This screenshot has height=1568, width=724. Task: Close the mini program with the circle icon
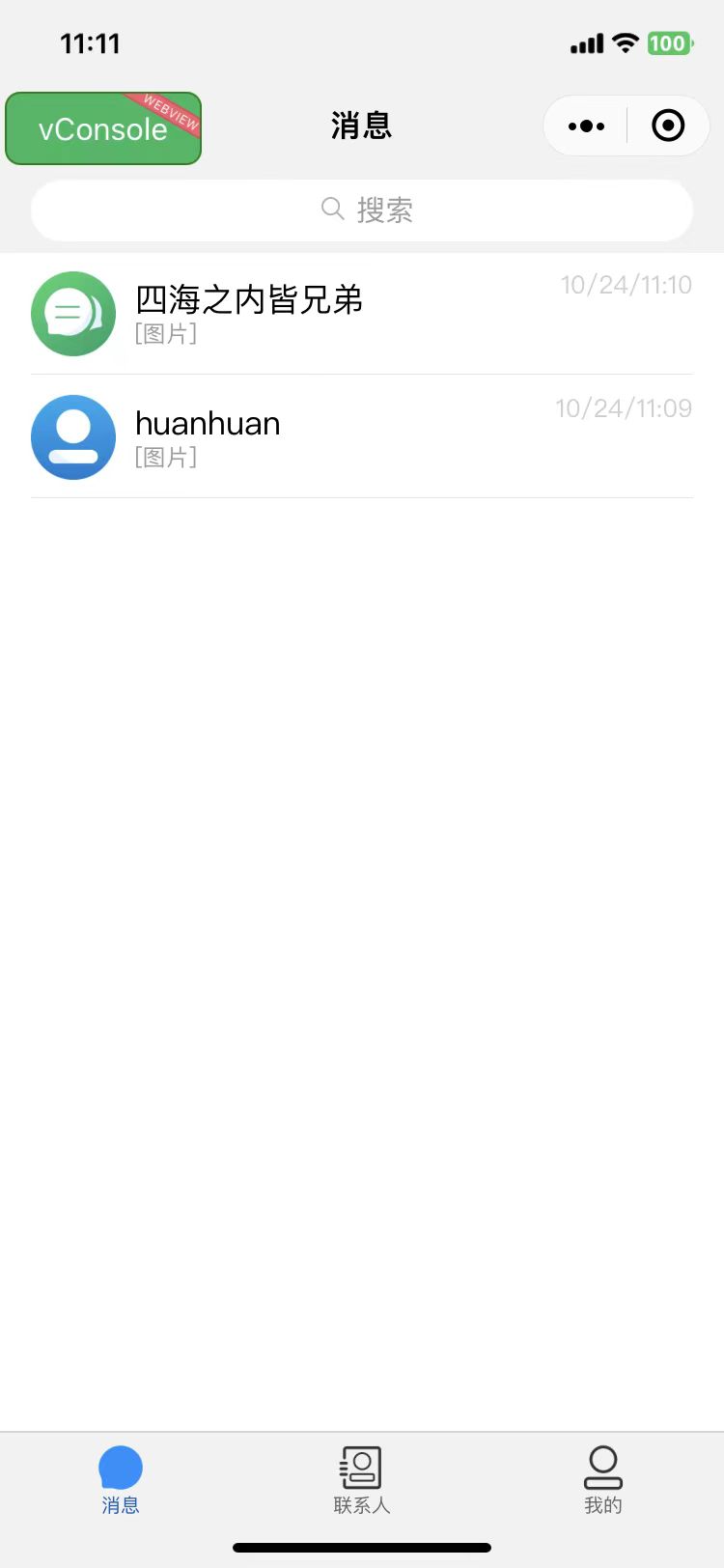tap(668, 126)
